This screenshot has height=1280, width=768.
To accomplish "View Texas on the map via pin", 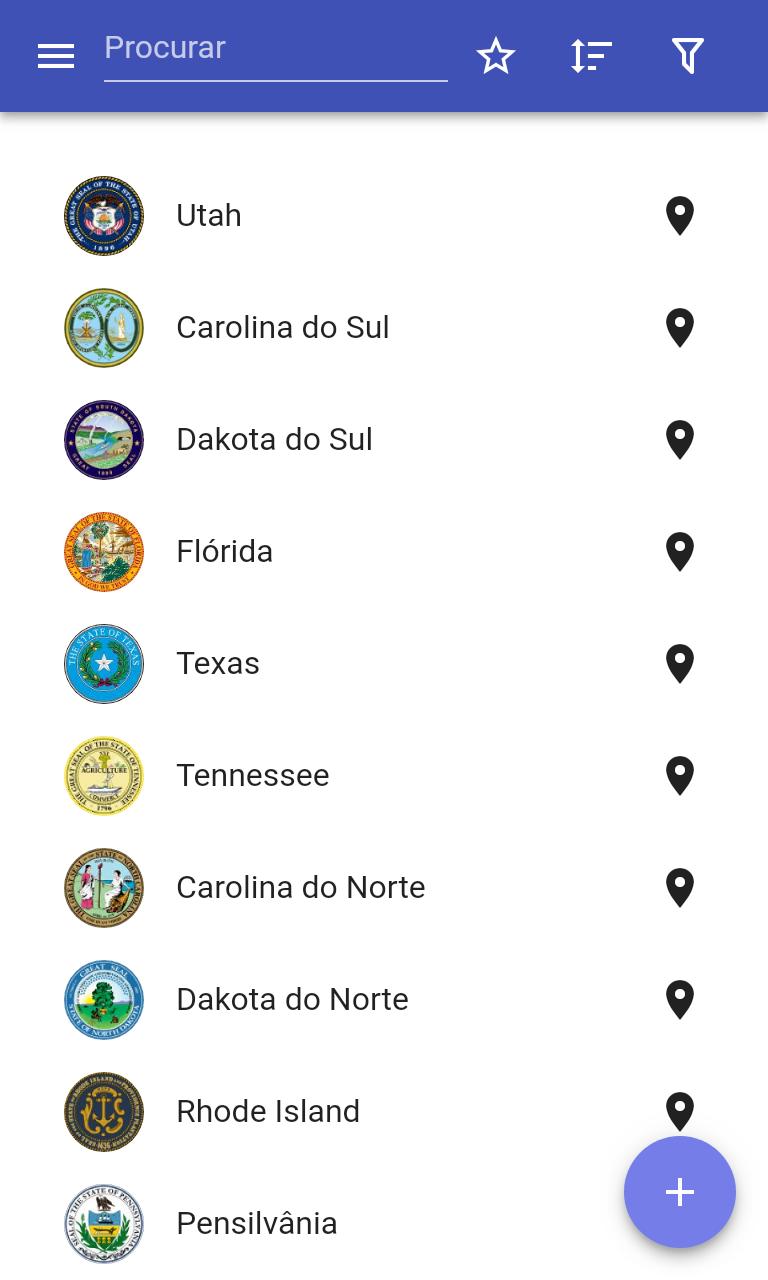I will click(680, 664).
